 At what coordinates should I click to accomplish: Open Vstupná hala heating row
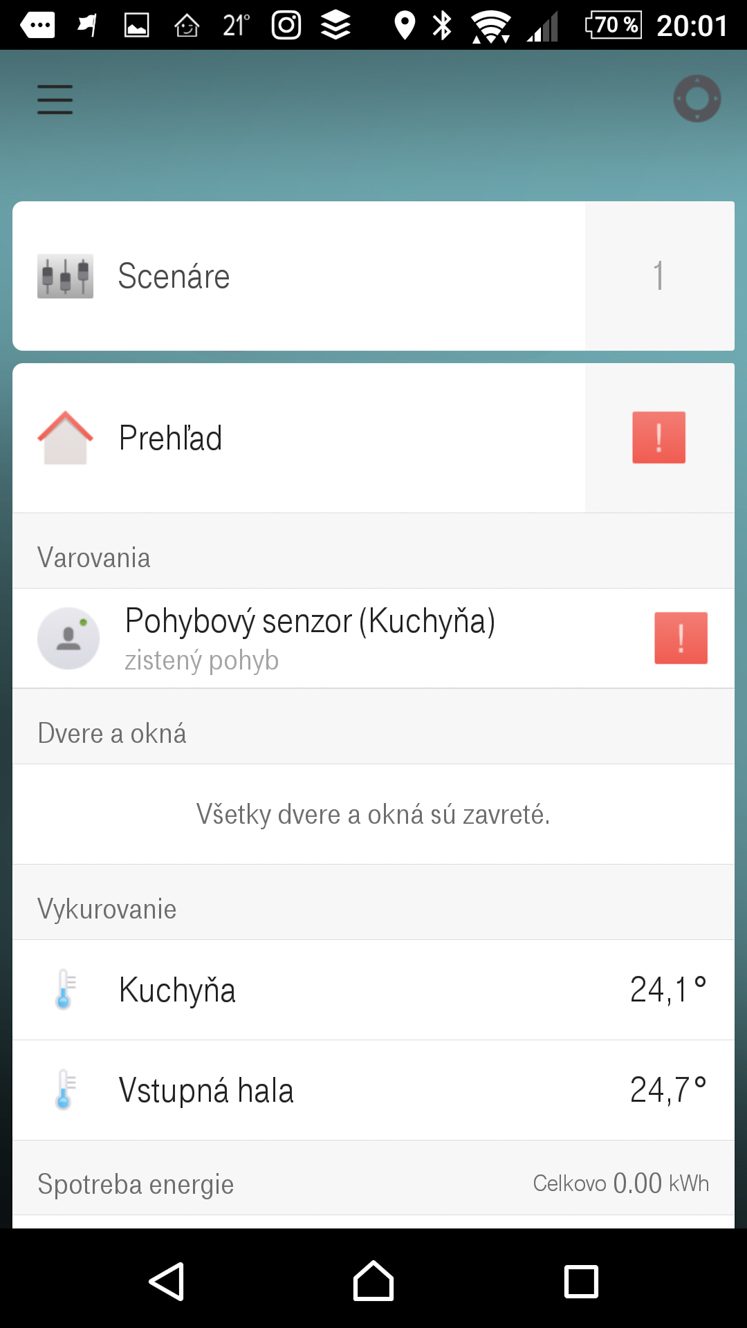(373, 1090)
